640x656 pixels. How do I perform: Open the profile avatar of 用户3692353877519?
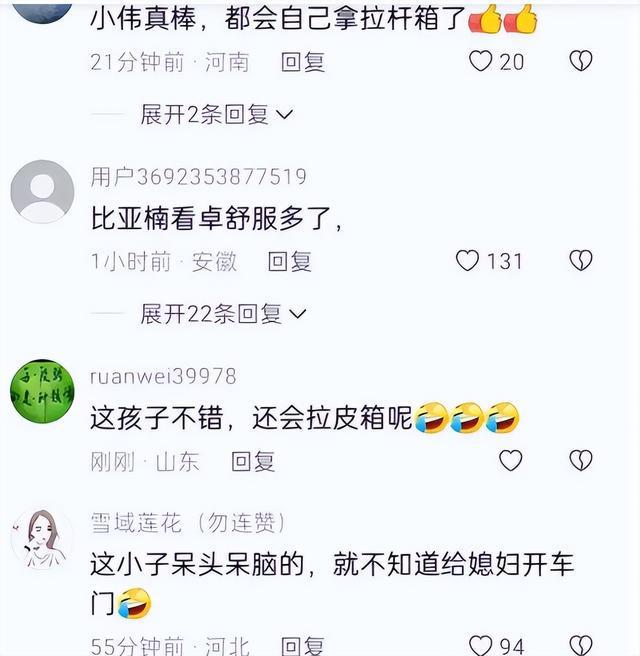(x=42, y=191)
